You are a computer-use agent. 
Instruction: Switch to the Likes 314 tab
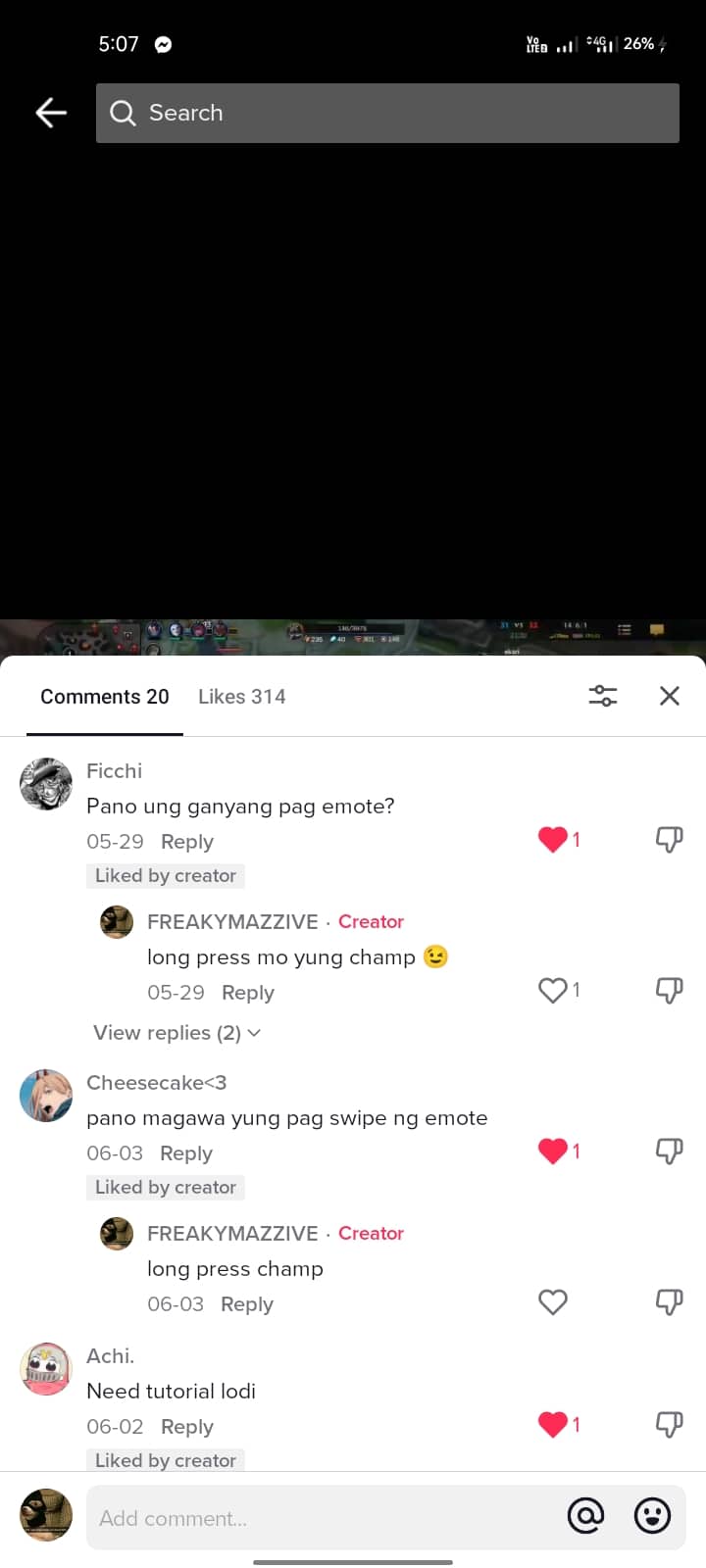(241, 697)
